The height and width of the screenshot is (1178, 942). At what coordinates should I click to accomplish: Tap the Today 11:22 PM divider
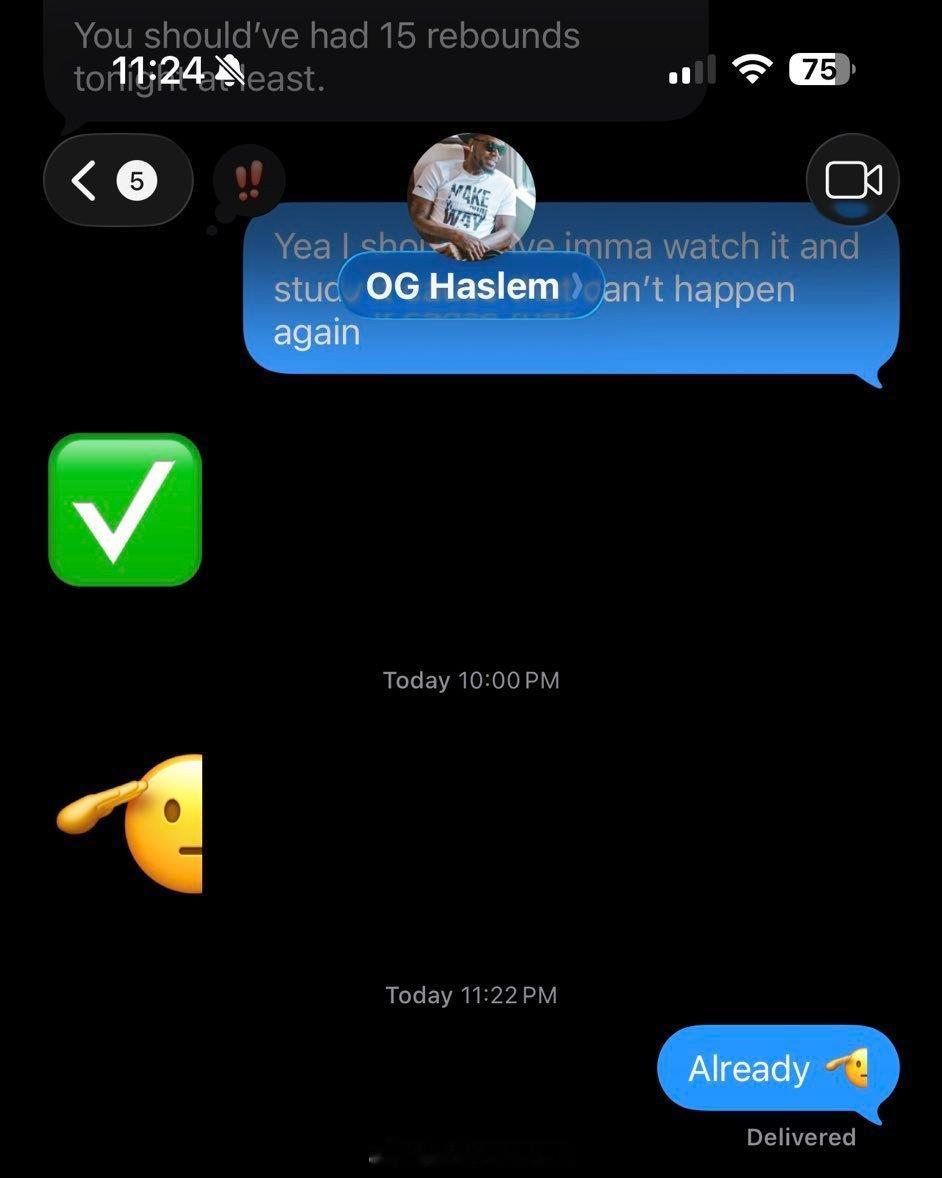[470, 994]
